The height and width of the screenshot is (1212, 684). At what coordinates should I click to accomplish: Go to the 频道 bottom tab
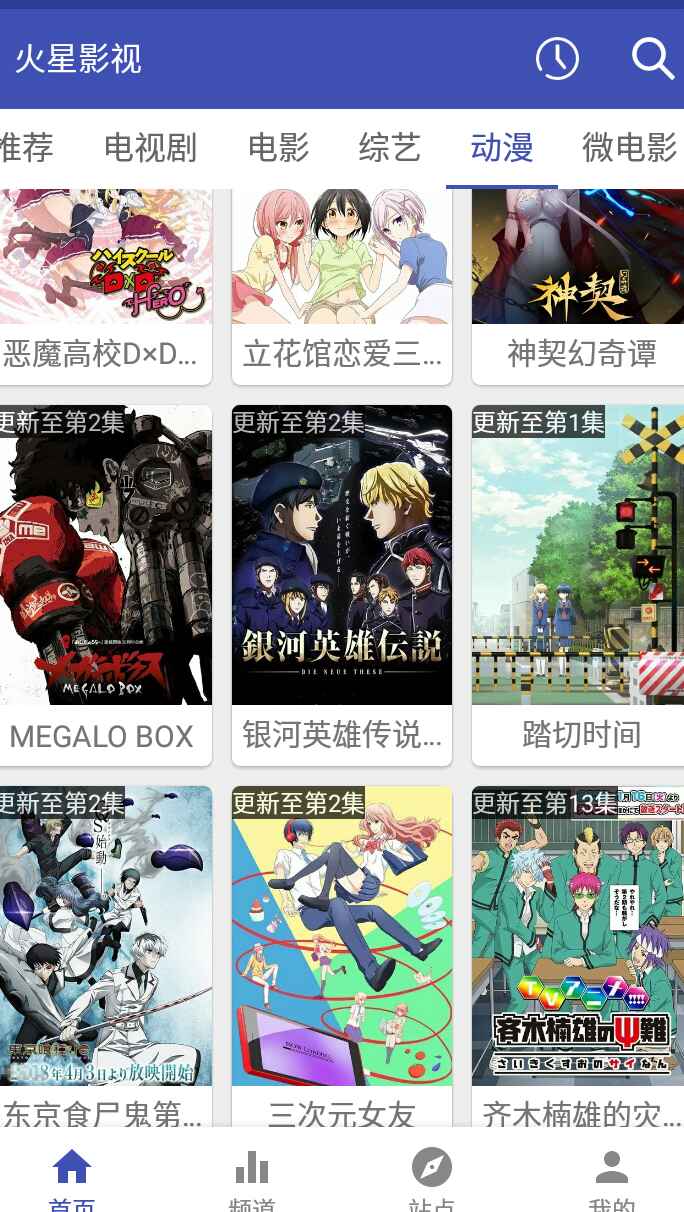click(251, 1178)
